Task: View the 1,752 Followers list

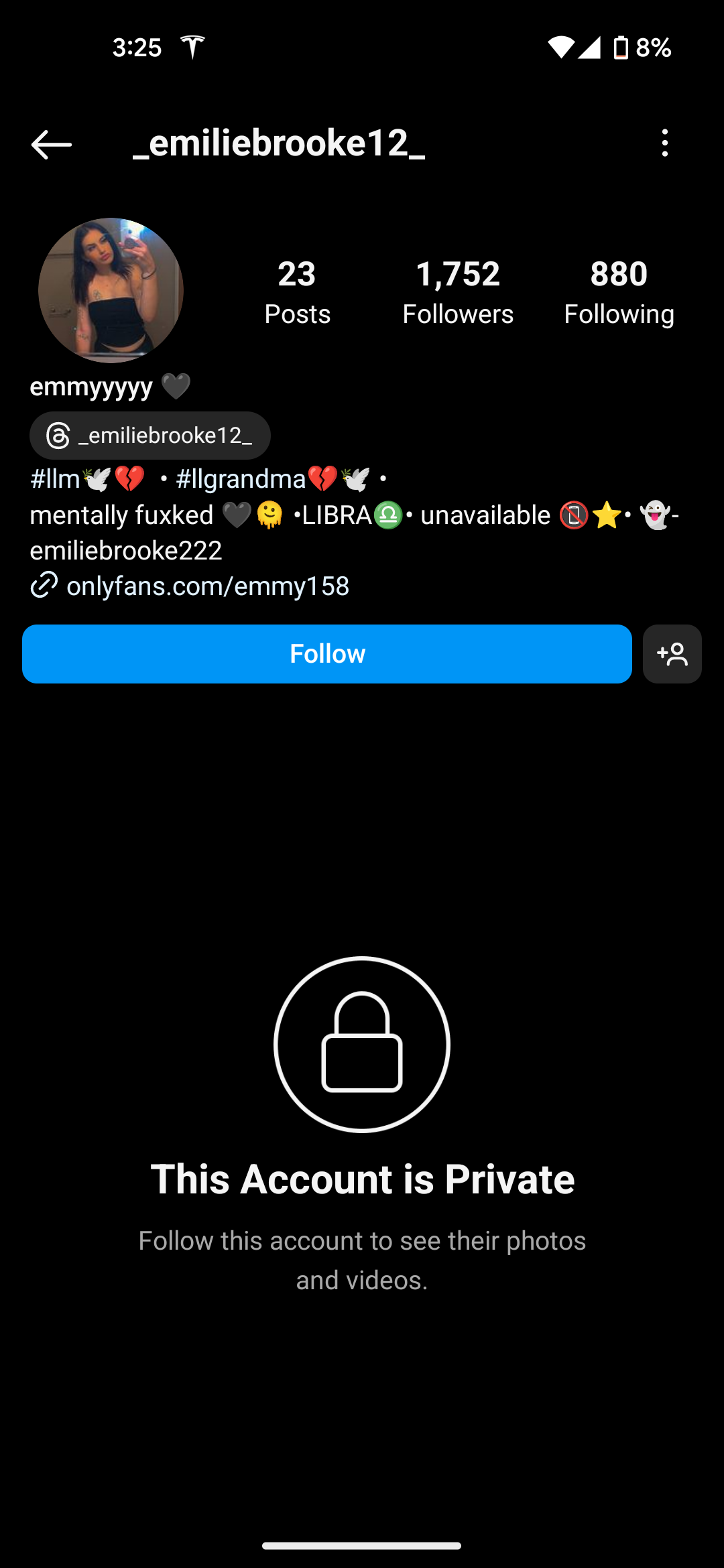Action: [458, 292]
